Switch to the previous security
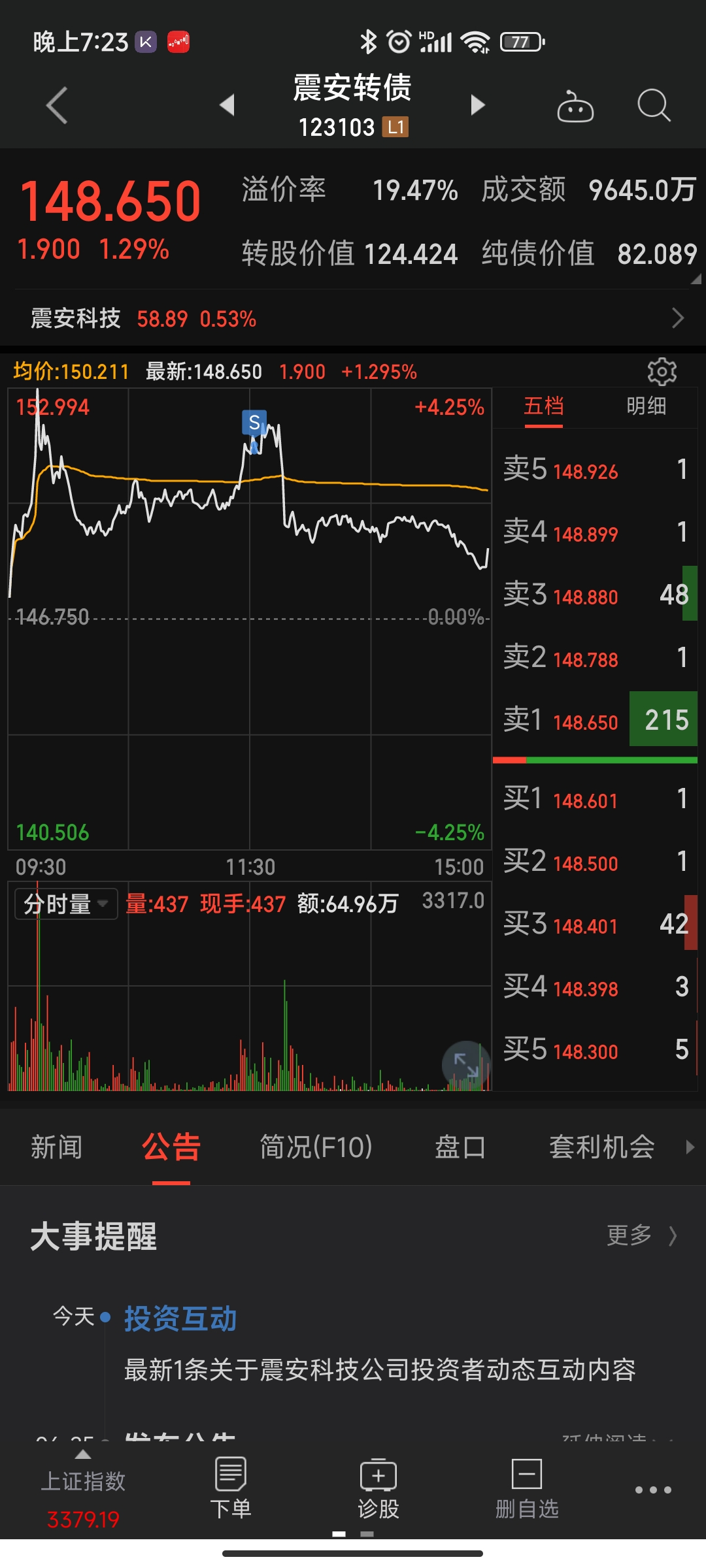Screen dimensions: 706x1568 [227, 105]
